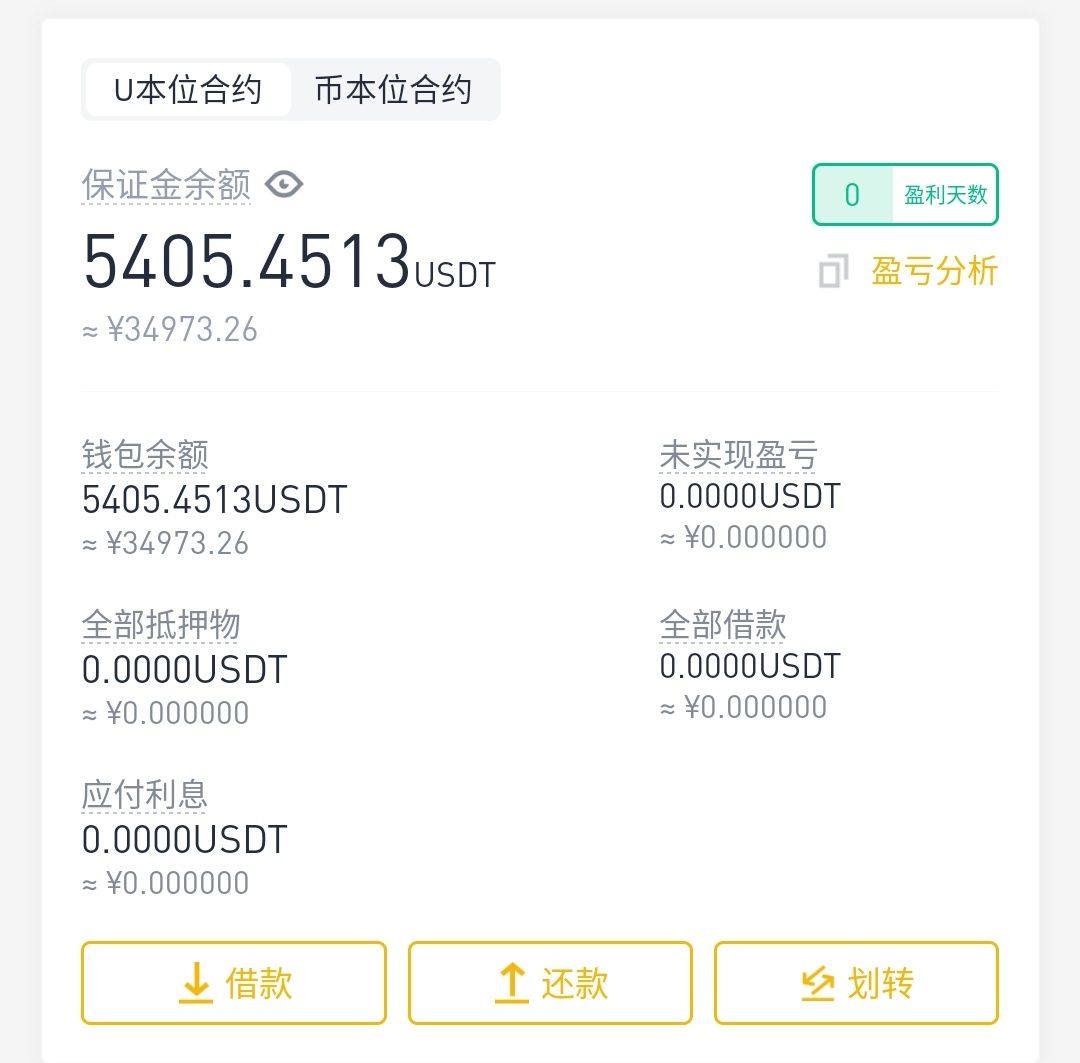The height and width of the screenshot is (1063, 1080).
Task: Open the 盈利天数 badge
Action: (x=905, y=194)
